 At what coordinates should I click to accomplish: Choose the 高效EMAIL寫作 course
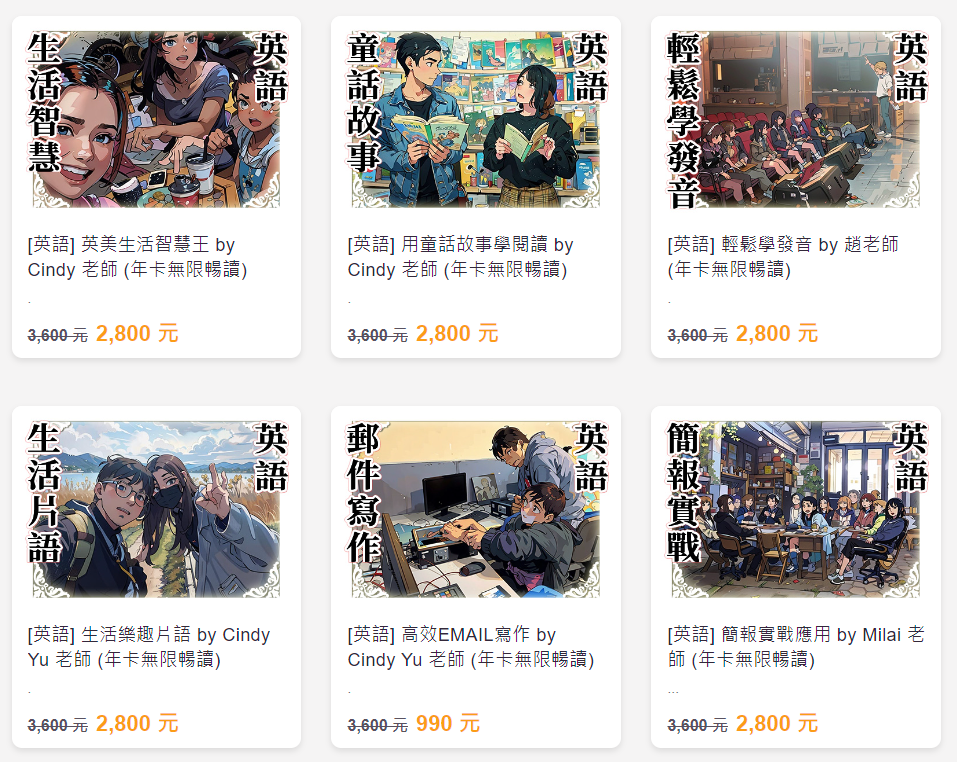click(x=475, y=510)
